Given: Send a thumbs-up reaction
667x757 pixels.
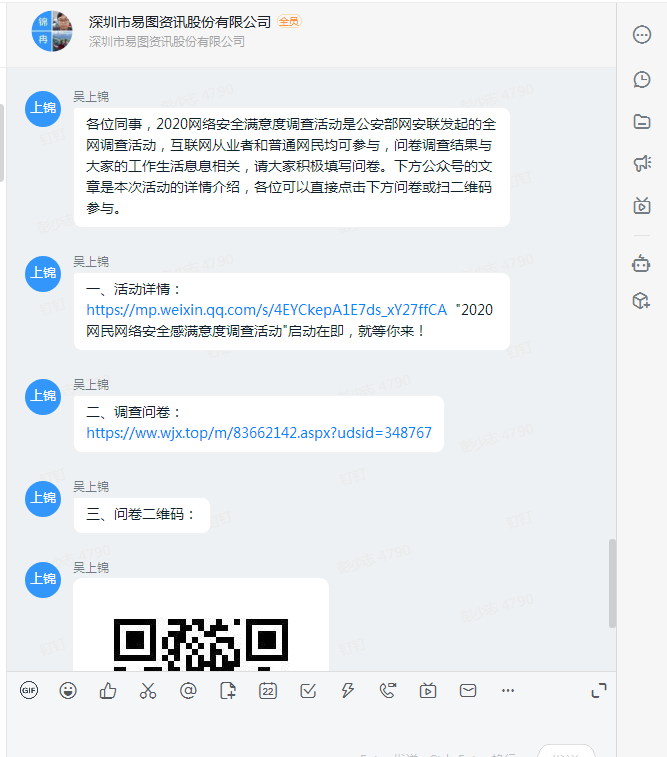Looking at the screenshot, I should click(x=108, y=690).
